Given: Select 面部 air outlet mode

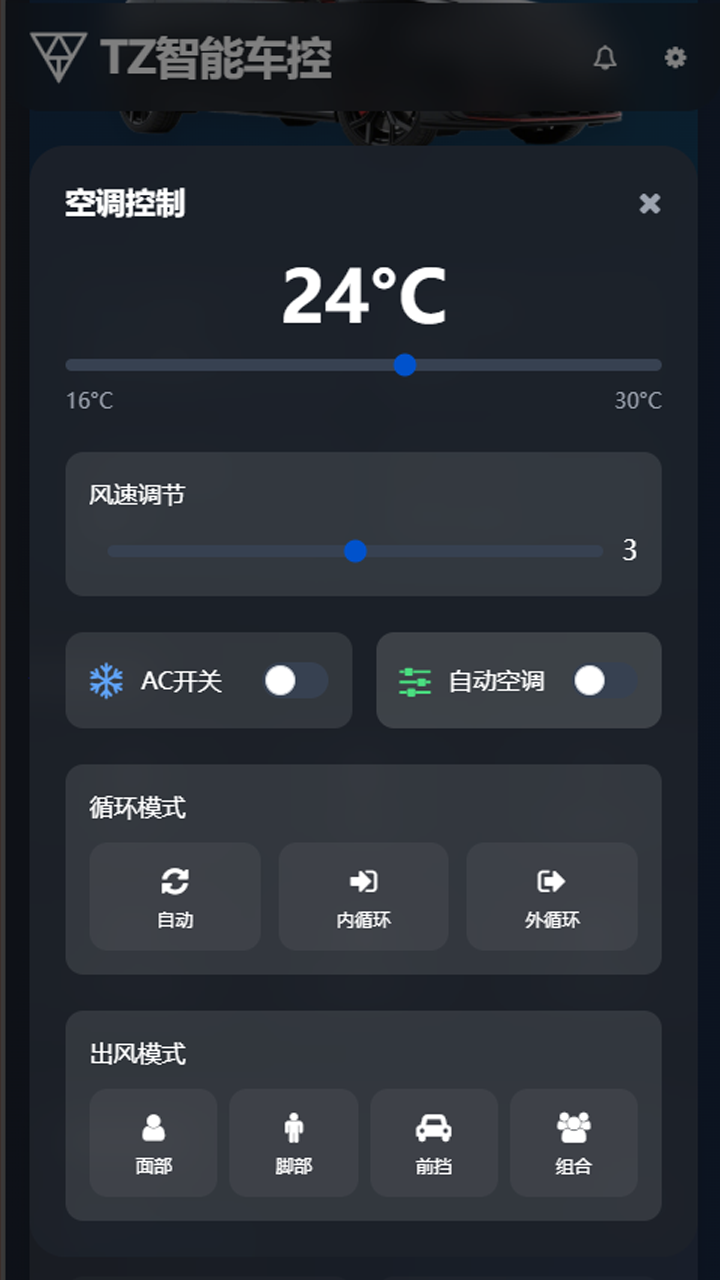Looking at the screenshot, I should [153, 1142].
